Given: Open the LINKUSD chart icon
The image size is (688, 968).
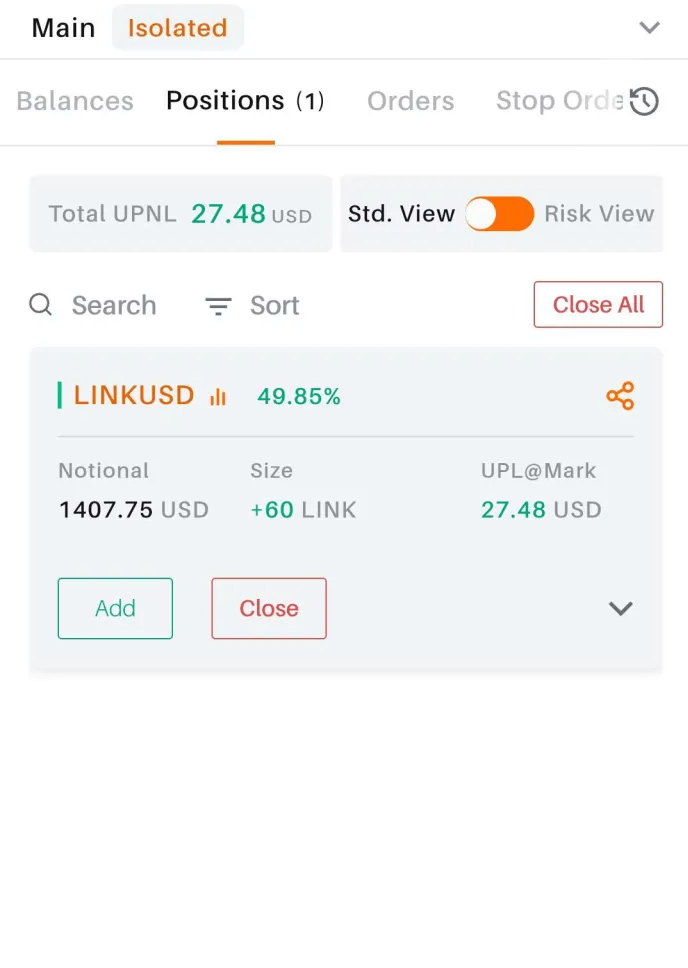Looking at the screenshot, I should click(218, 397).
